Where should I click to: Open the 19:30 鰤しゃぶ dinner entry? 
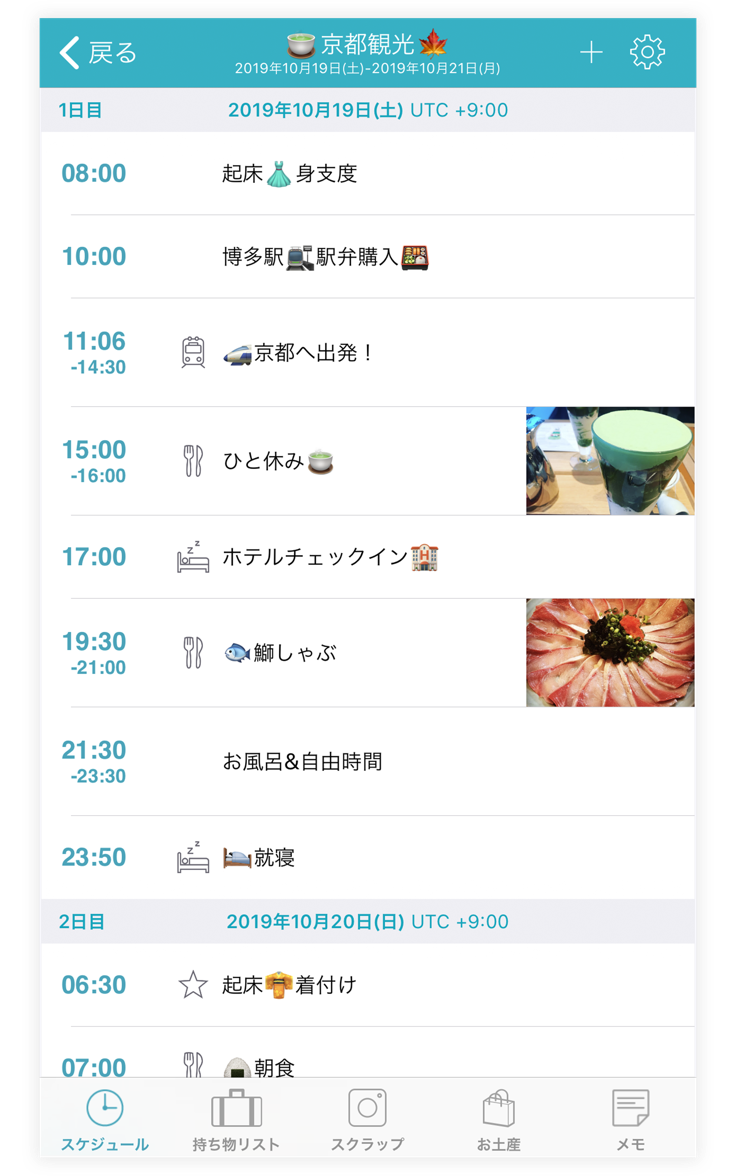pyautogui.click(x=350, y=654)
